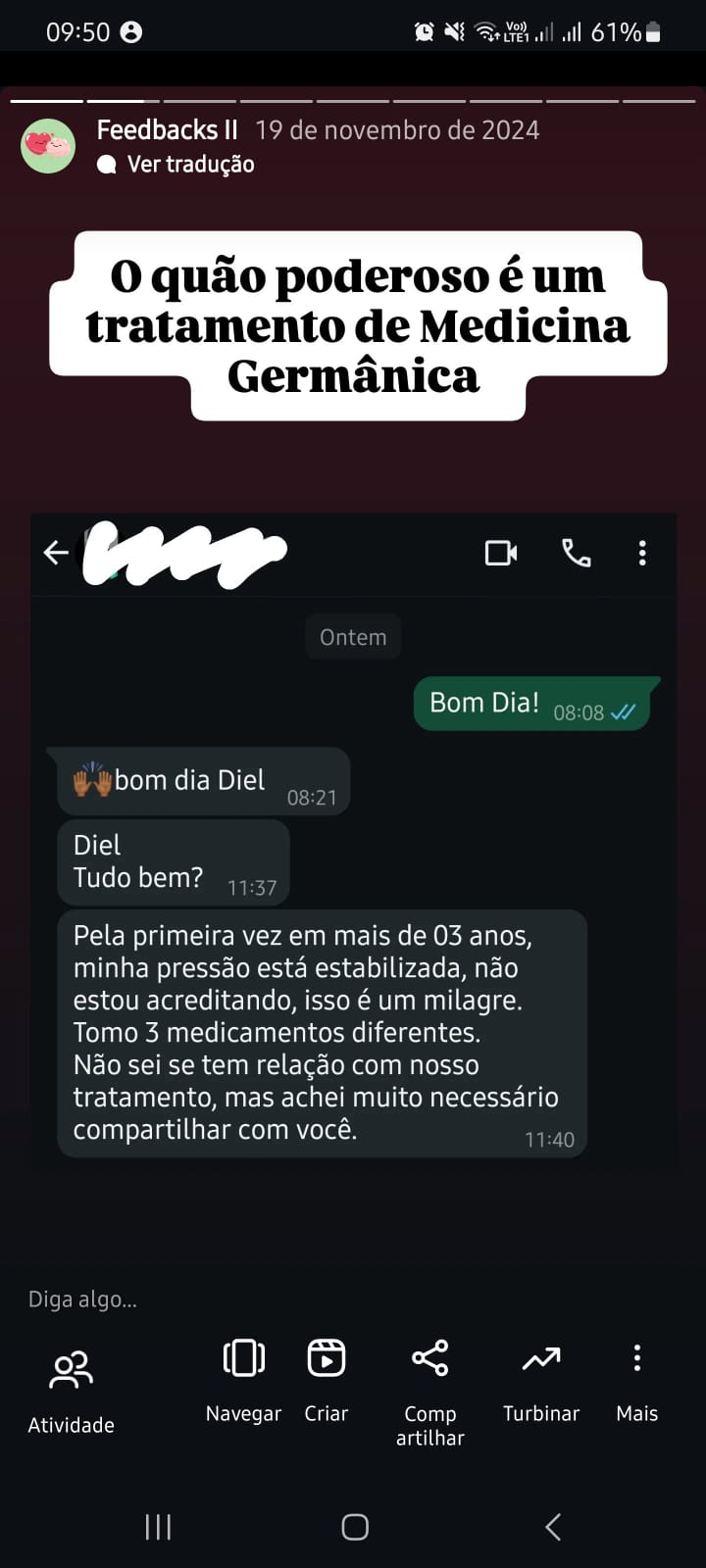View story Atividade
The width and height of the screenshot is (706, 1568).
click(x=71, y=1390)
